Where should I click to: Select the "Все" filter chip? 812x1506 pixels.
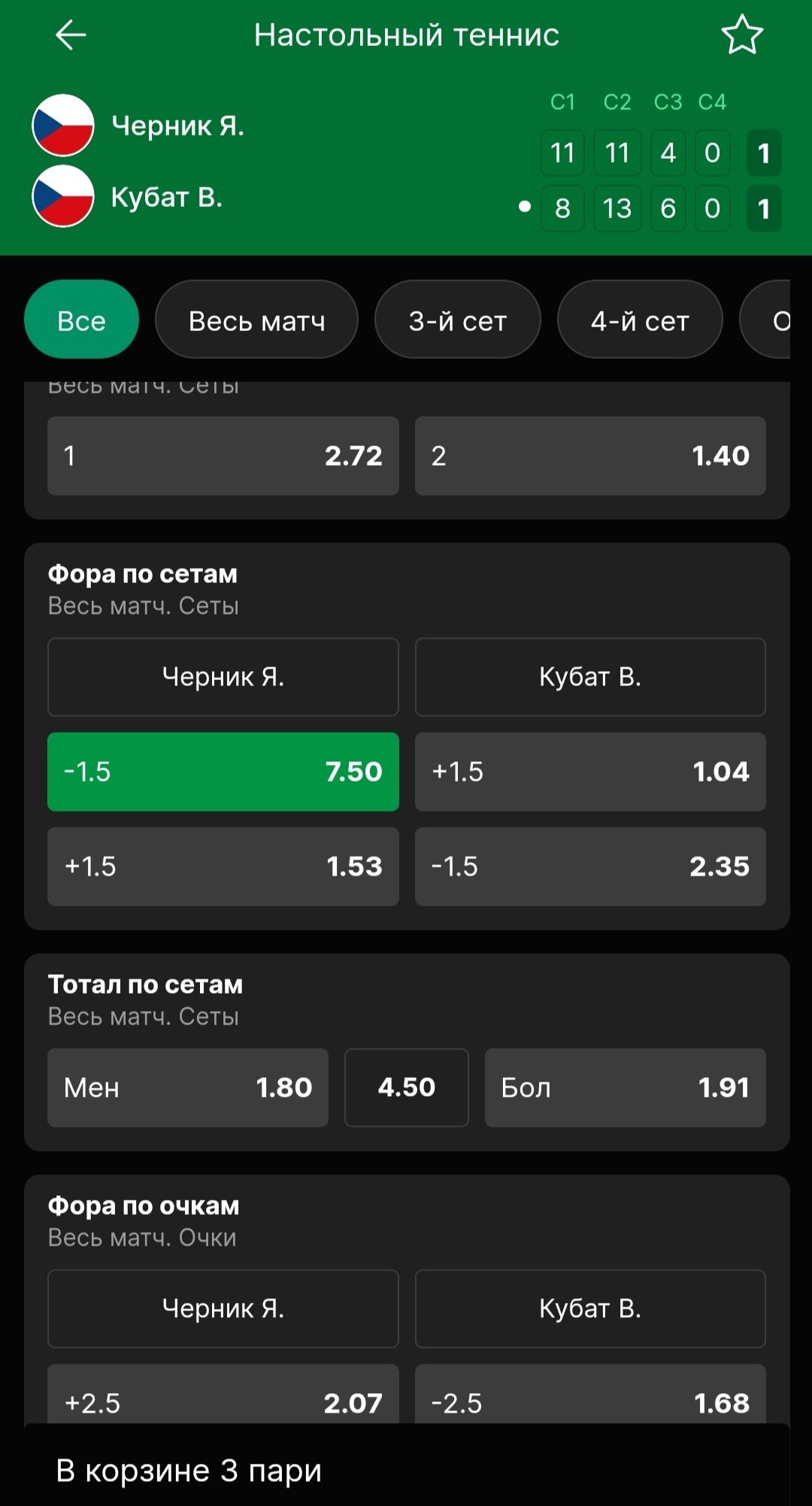click(x=81, y=320)
